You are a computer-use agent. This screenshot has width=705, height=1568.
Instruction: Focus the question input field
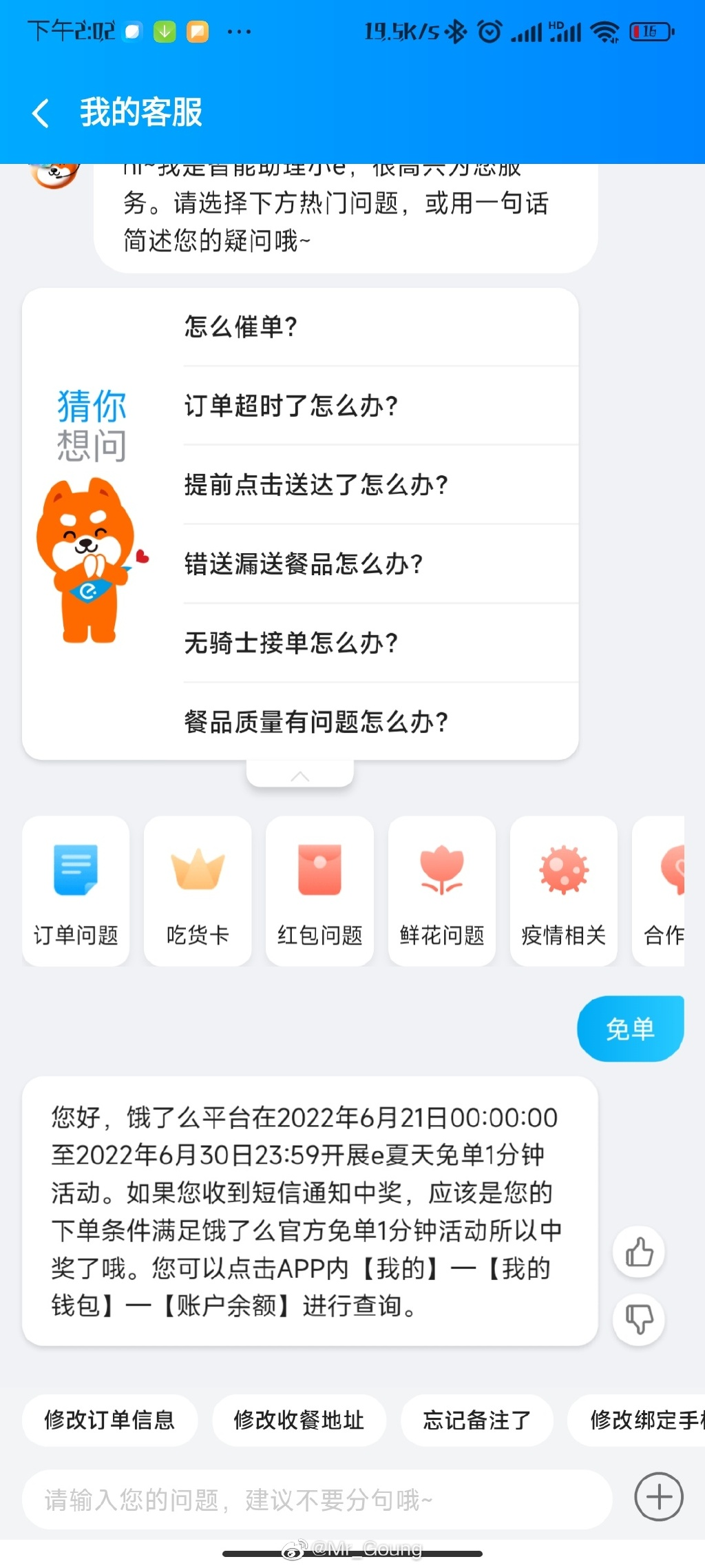317,1500
